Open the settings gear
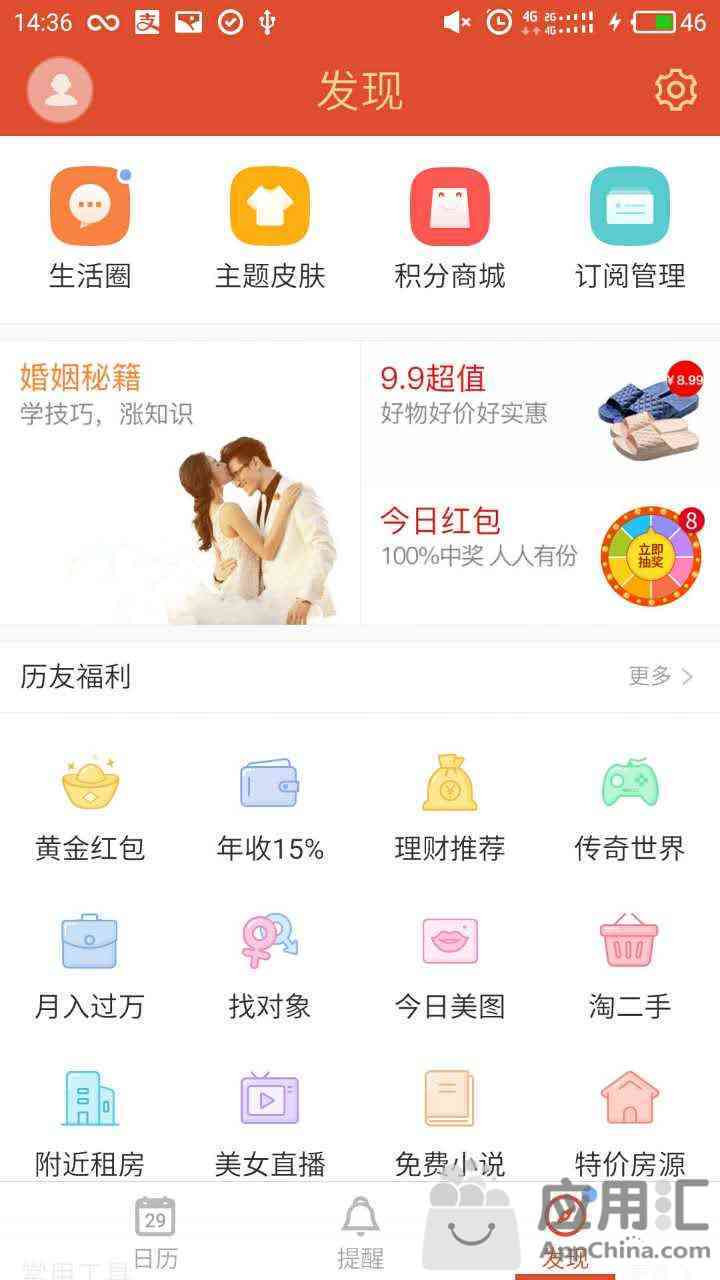 675,90
